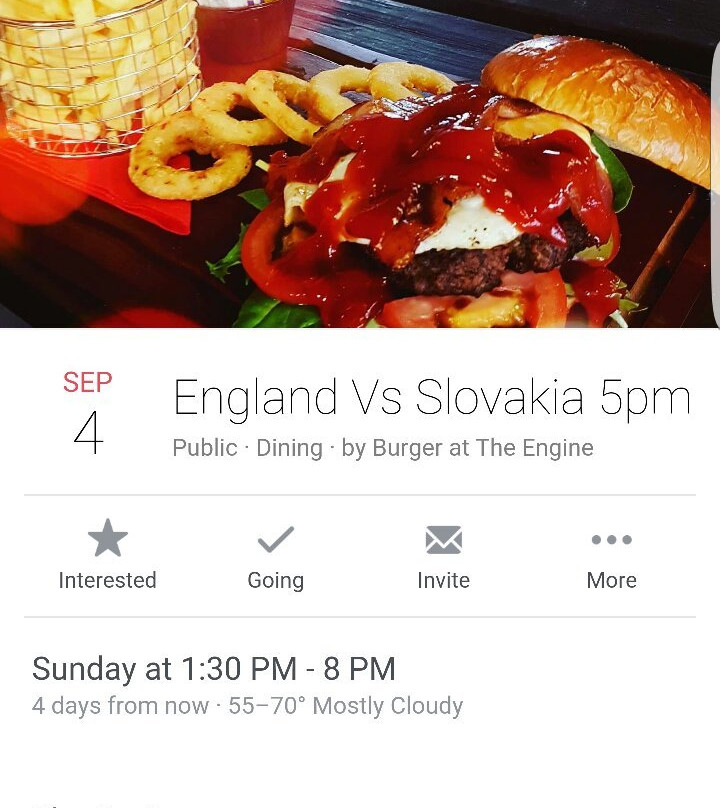The height and width of the screenshot is (808, 720).
Task: Select Going for England Vs Slovakia
Action: [275, 556]
